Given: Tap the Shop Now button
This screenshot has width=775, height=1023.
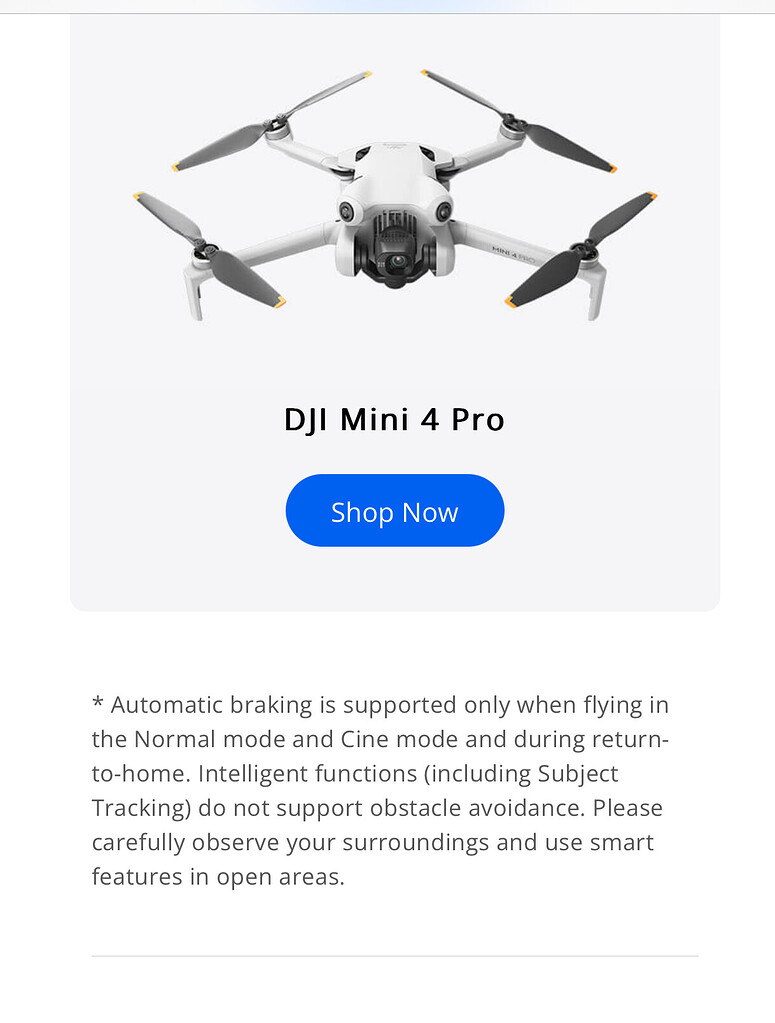Looking at the screenshot, I should coord(394,511).
